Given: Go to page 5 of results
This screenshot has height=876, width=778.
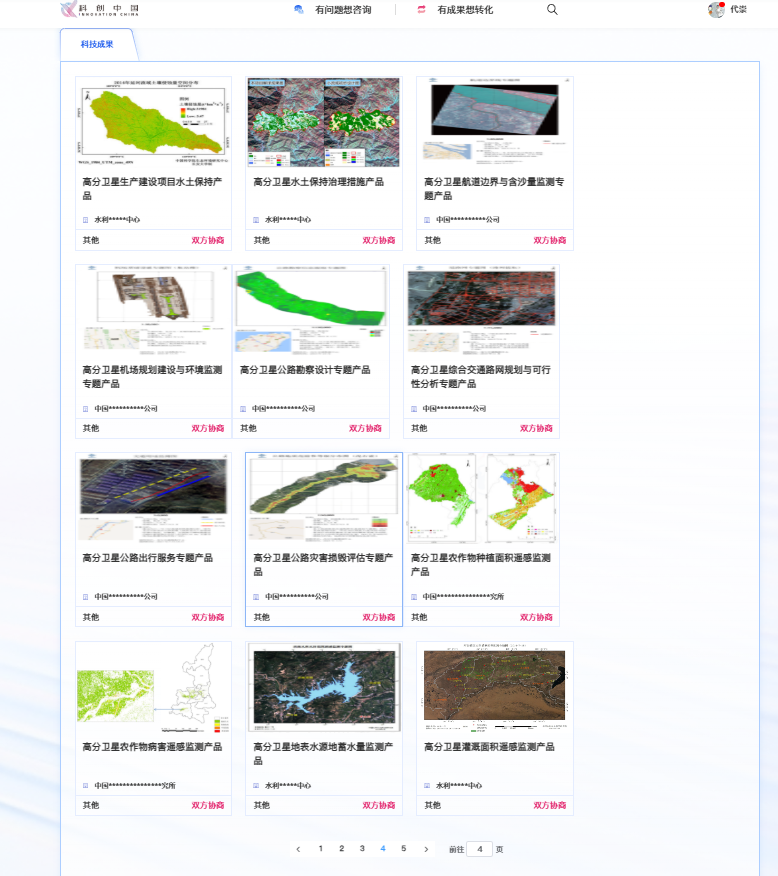Looking at the screenshot, I should coord(404,849).
